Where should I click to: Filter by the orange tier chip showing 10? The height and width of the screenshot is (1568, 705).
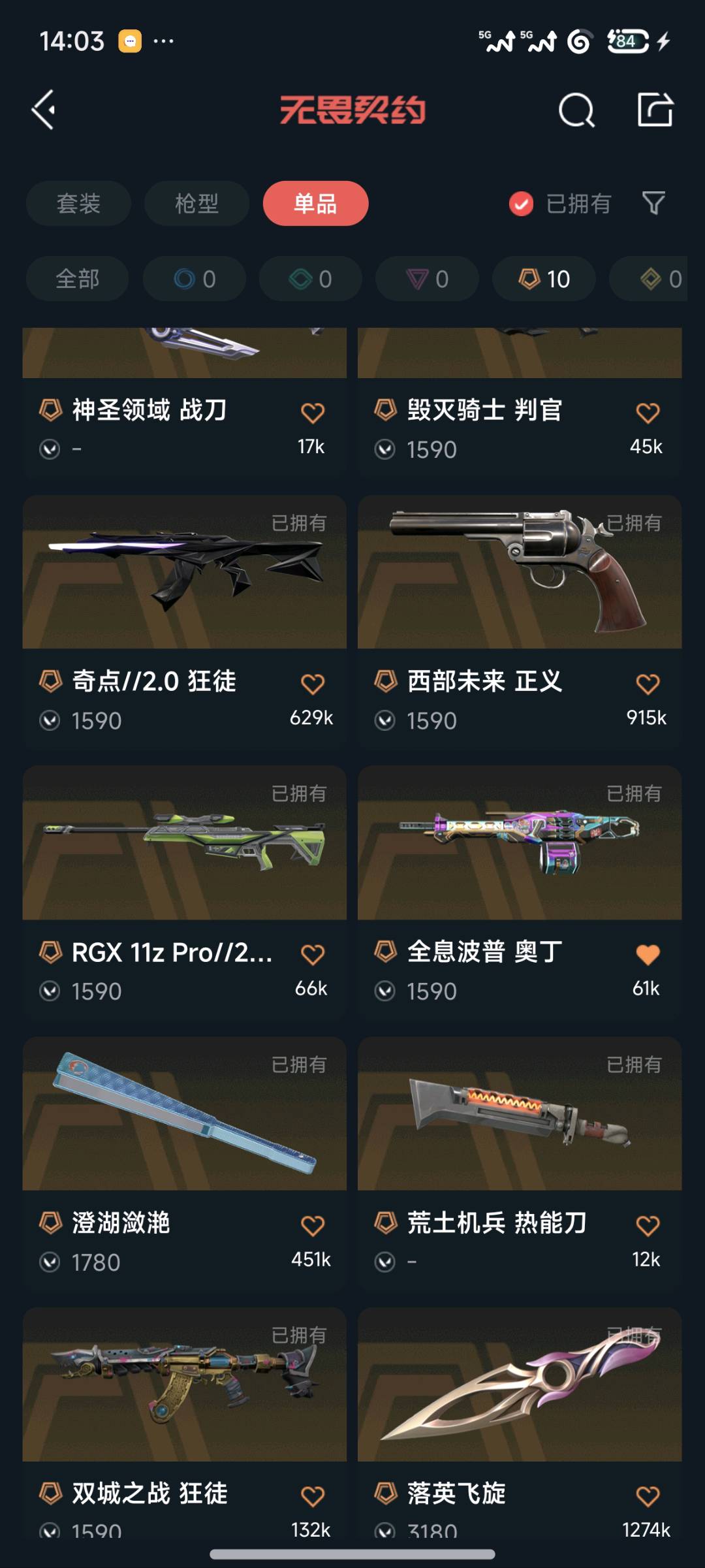[544, 279]
